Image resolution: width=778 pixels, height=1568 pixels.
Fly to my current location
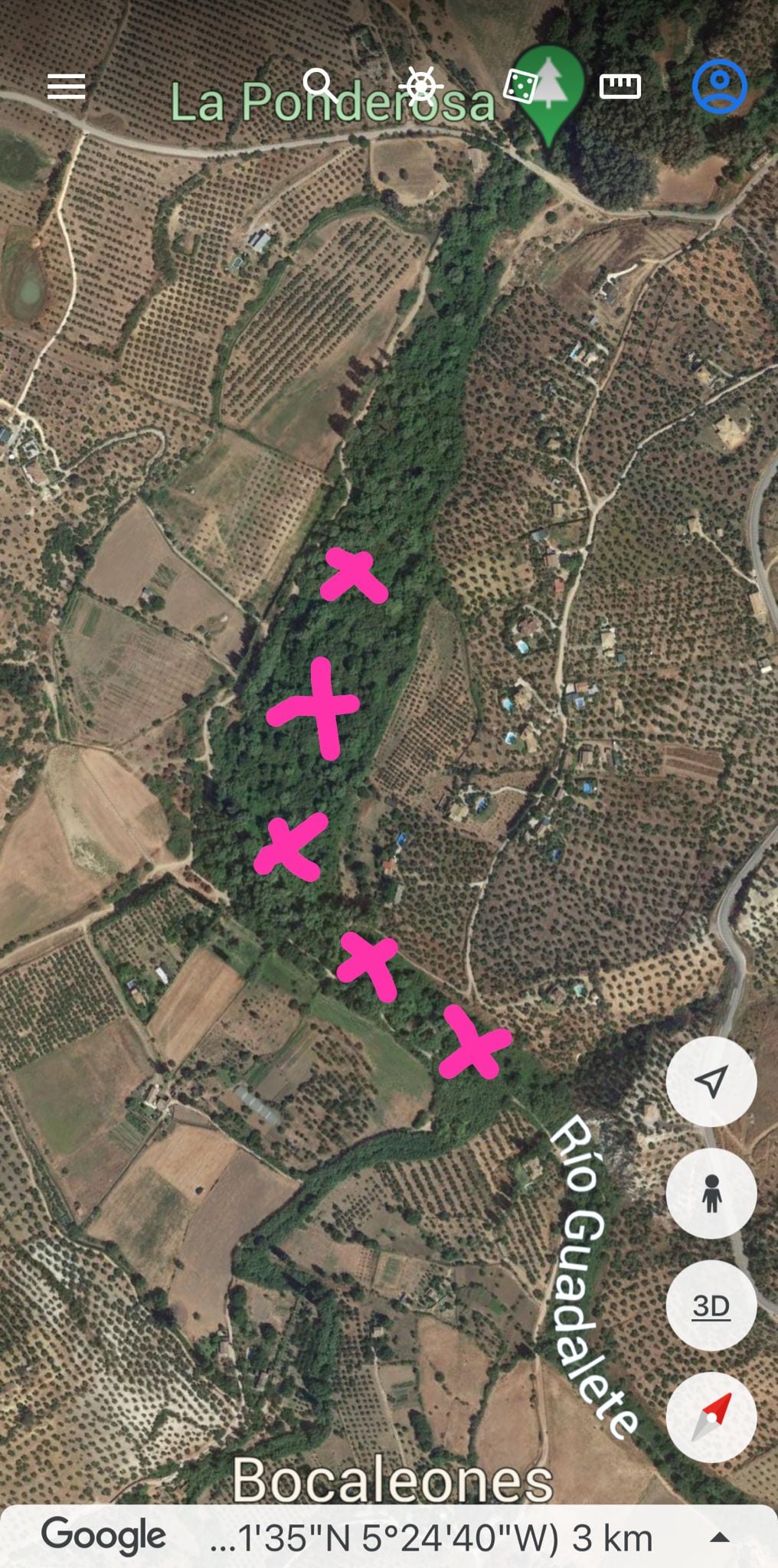coord(711,1081)
